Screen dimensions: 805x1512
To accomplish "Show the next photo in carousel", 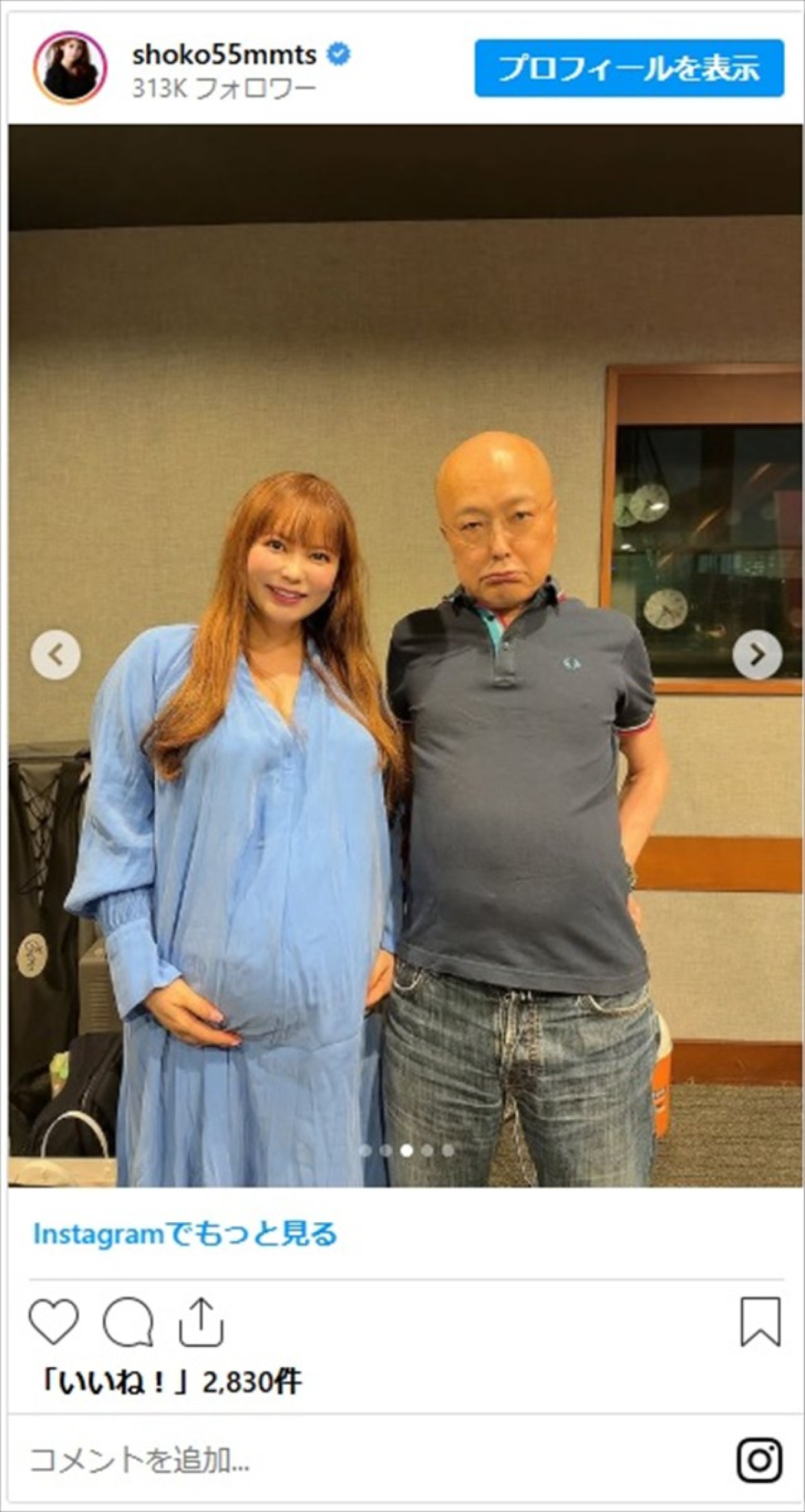I will (757, 654).
